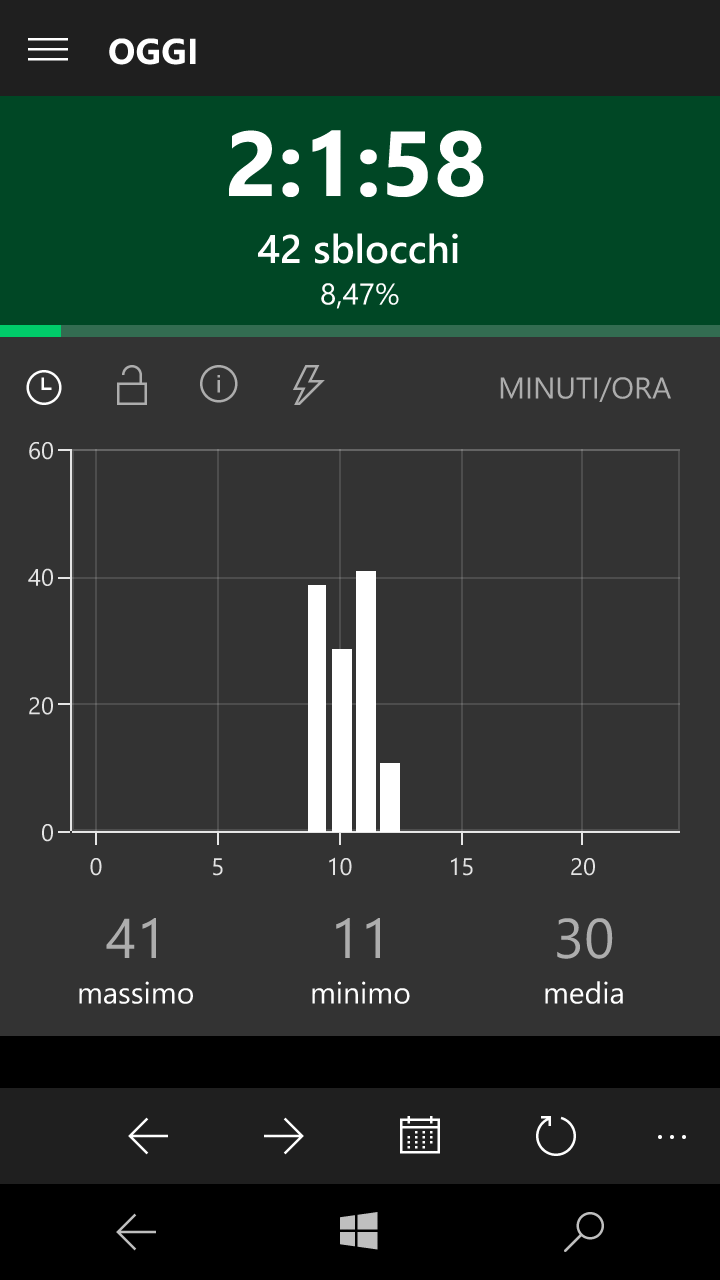Go to the next day arrow
Image resolution: width=720 pixels, height=1280 pixels.
pos(284,1136)
